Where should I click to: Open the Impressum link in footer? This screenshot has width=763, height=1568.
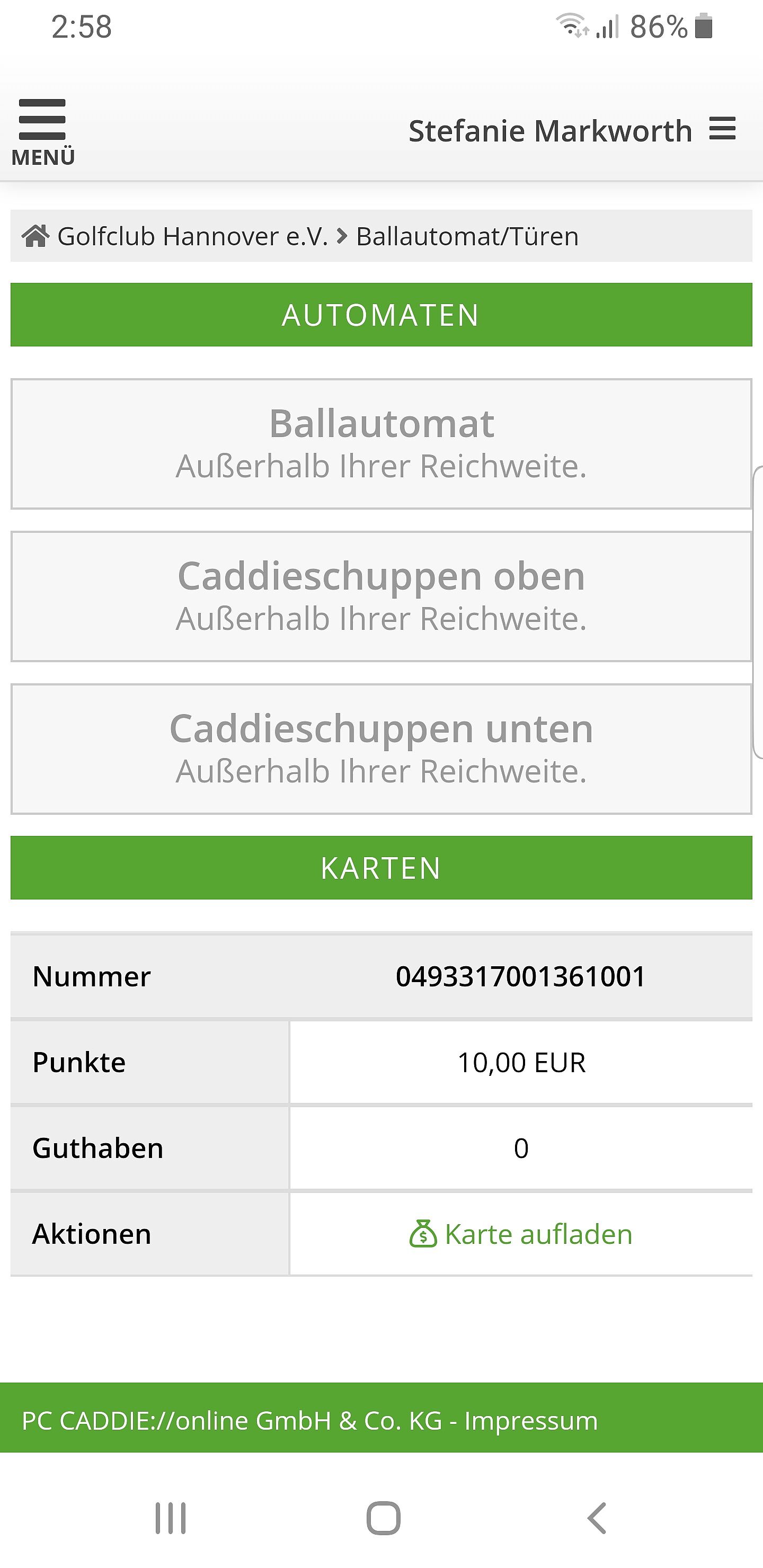(531, 1421)
